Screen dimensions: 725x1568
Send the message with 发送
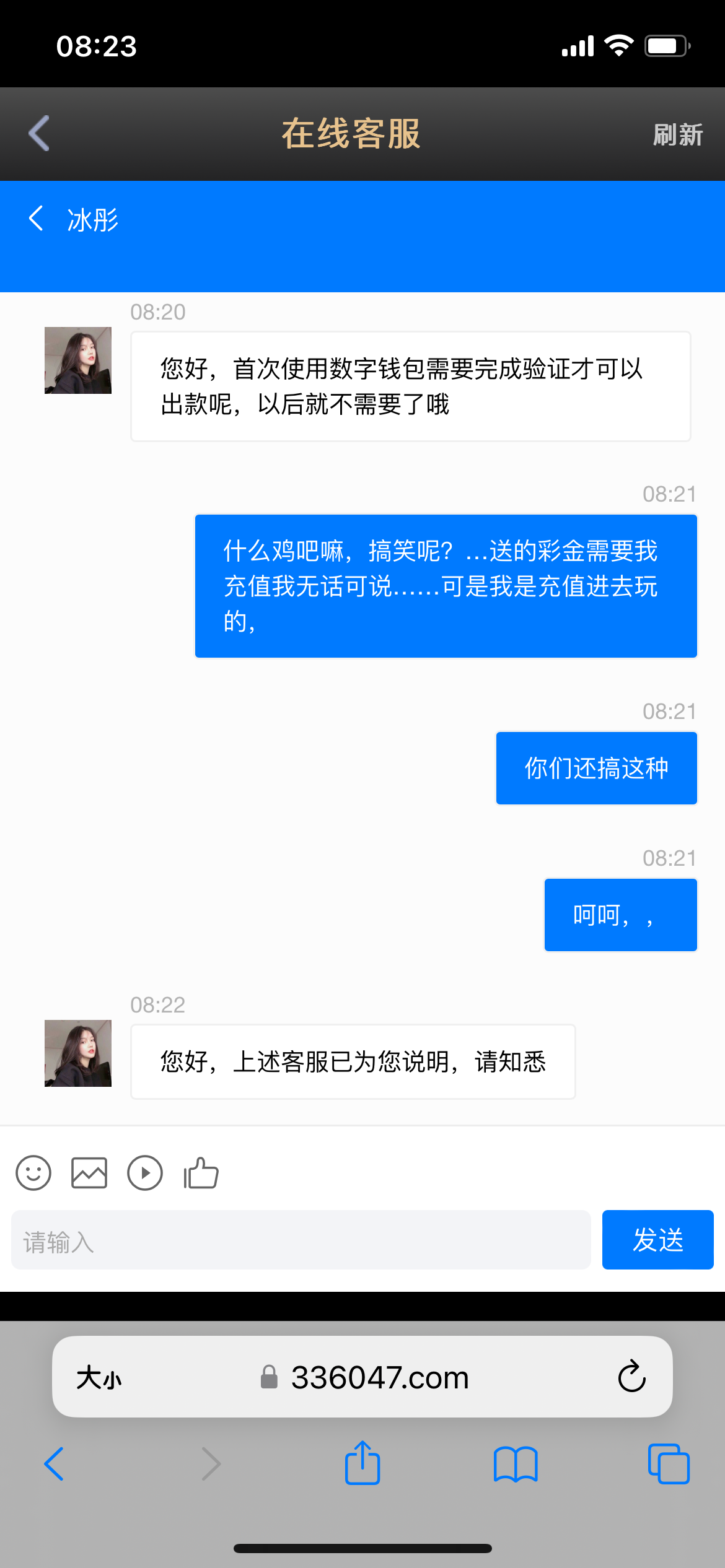pyautogui.click(x=657, y=1240)
